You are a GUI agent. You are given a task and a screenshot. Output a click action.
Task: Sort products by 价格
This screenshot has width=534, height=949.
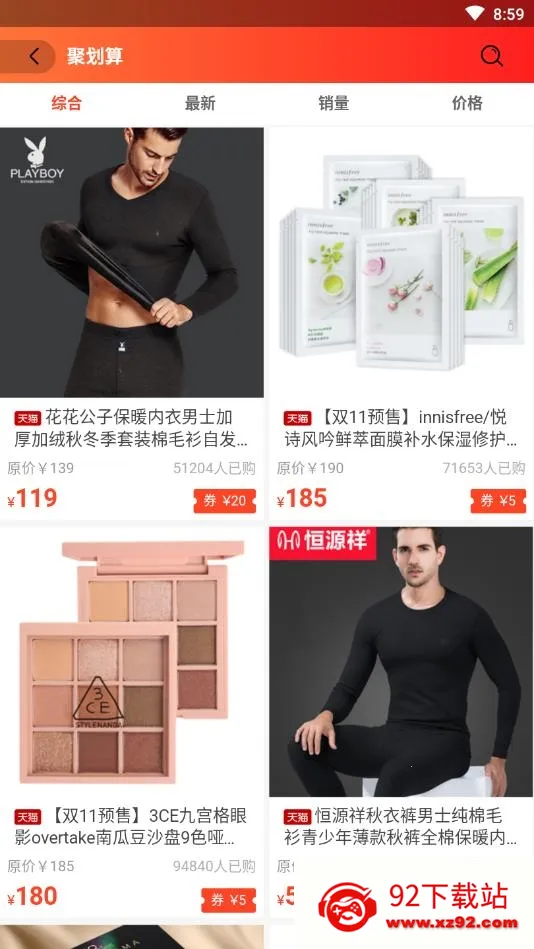pyautogui.click(x=467, y=103)
